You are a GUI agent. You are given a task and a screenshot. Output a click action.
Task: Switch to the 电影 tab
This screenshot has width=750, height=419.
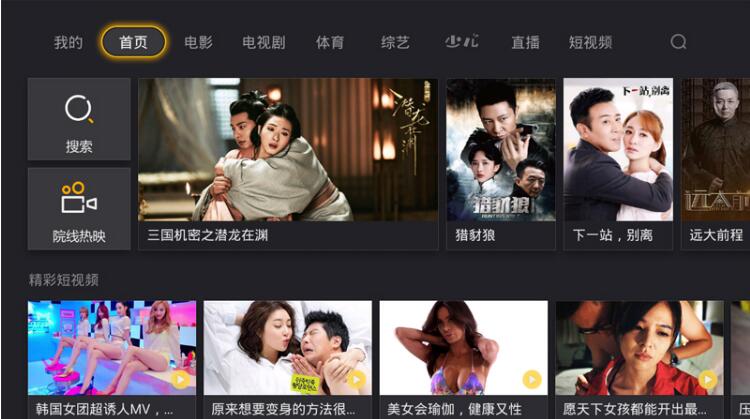[x=198, y=43]
